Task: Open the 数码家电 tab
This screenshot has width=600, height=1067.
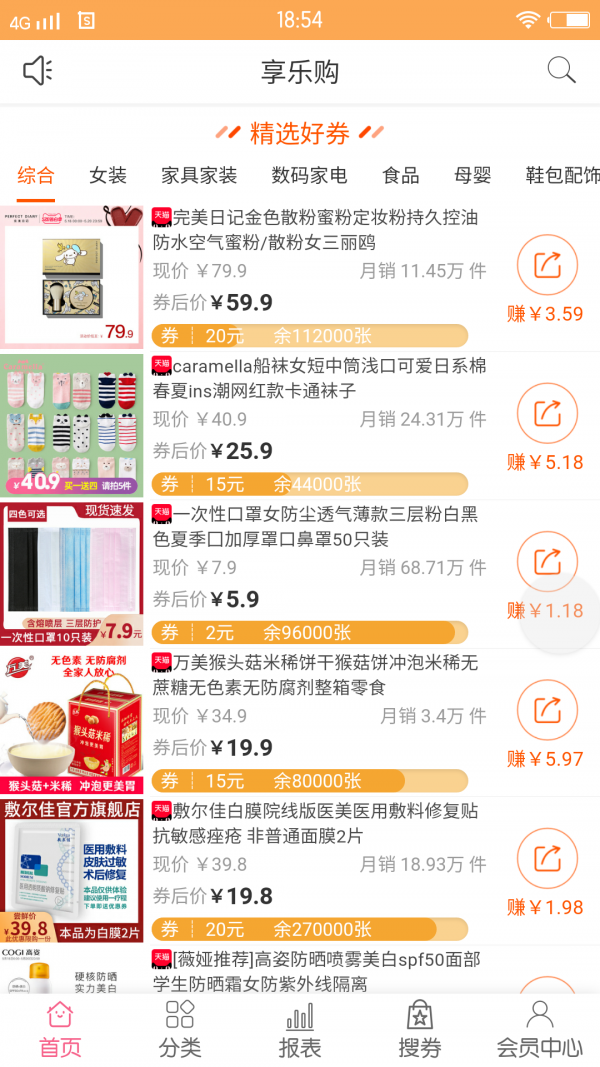Action: (x=310, y=176)
